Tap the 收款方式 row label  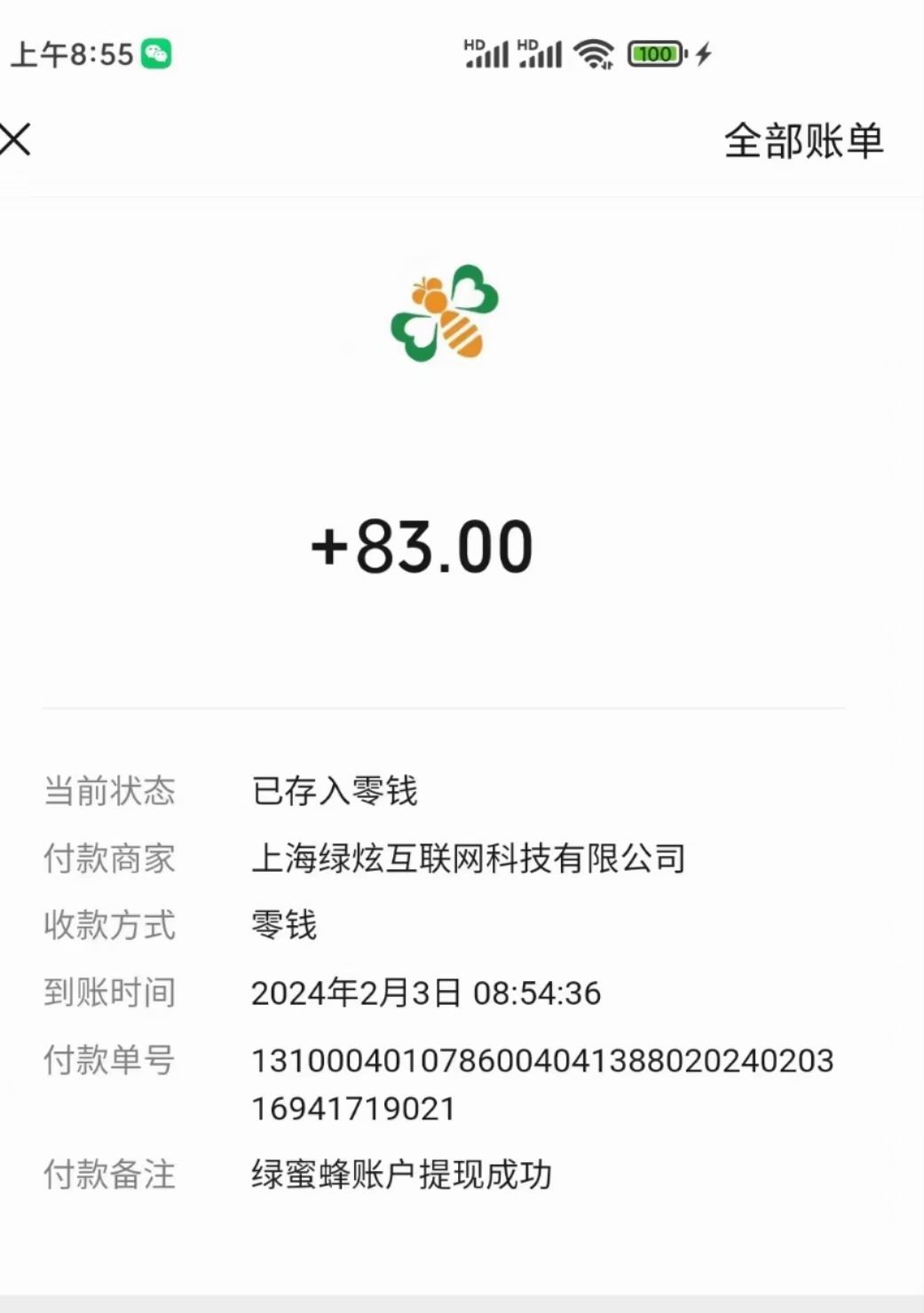pyautogui.click(x=110, y=926)
